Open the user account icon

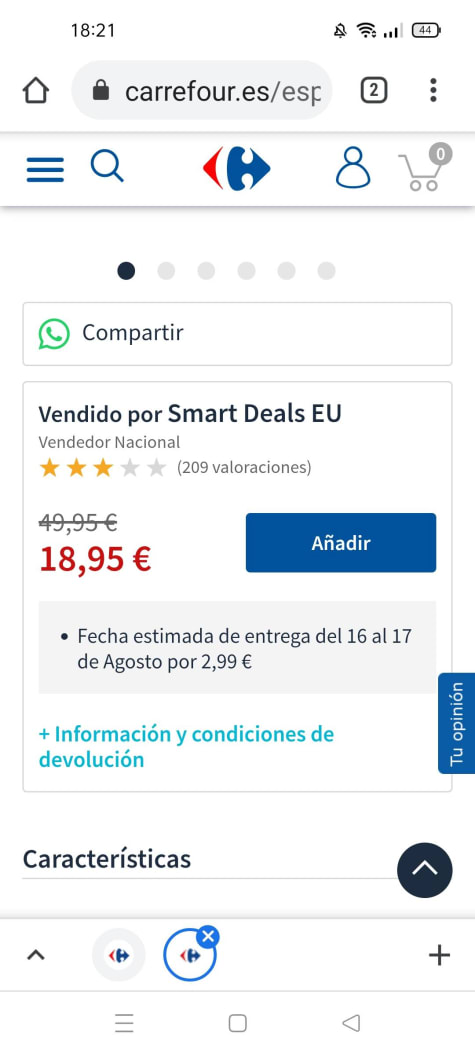tap(353, 167)
